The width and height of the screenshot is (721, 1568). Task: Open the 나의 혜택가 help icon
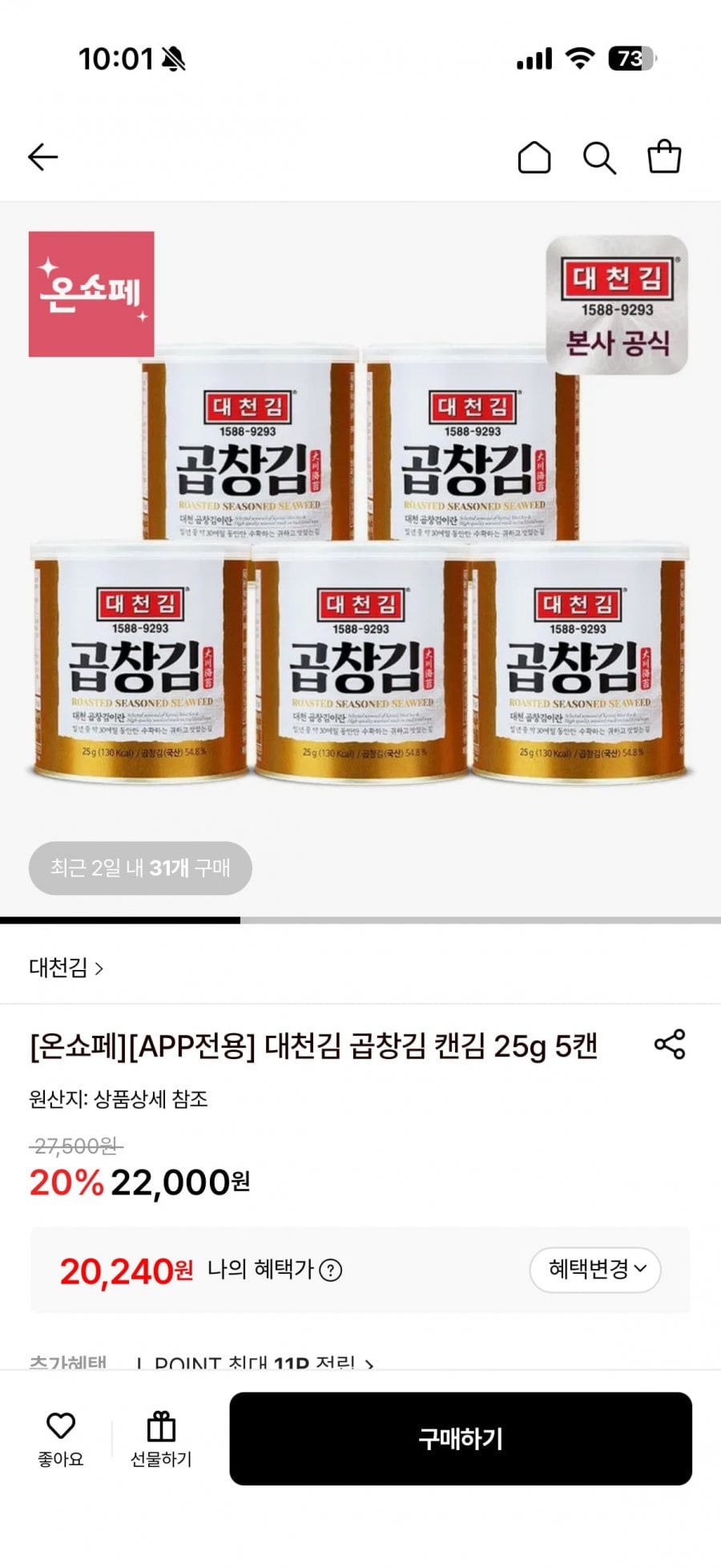point(331,1270)
